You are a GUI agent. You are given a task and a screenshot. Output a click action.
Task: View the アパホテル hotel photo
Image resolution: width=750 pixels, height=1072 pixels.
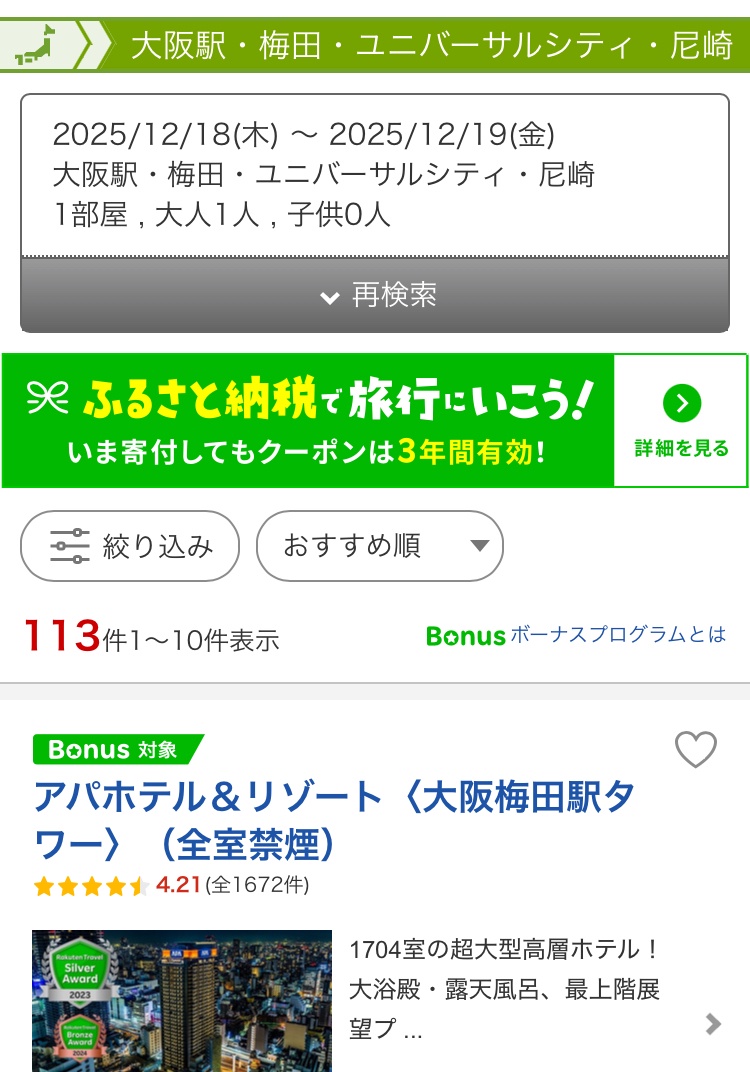point(182,1000)
